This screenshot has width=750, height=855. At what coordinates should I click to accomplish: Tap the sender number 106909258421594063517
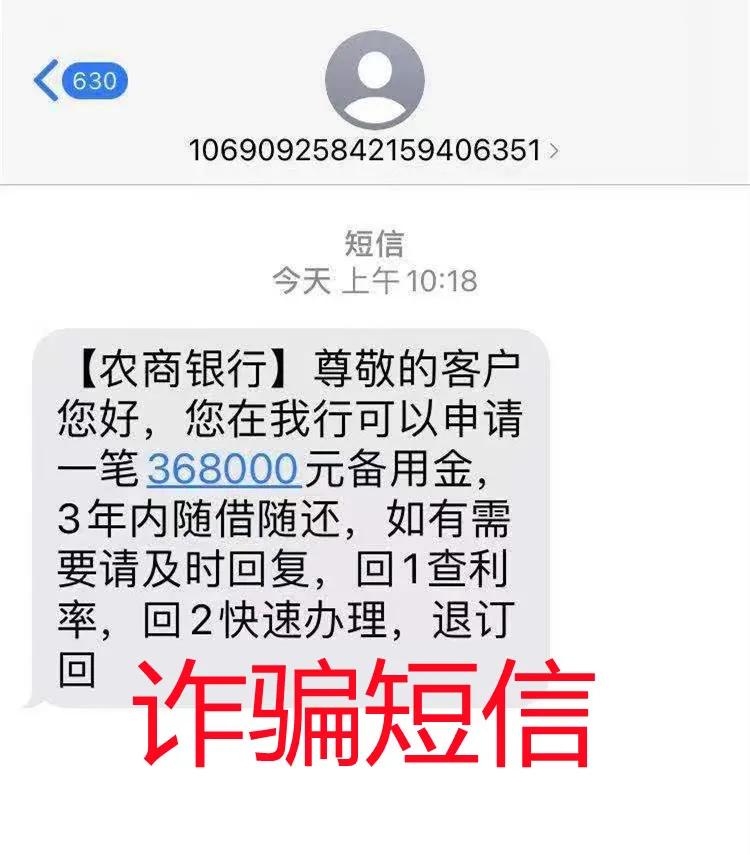[370, 148]
